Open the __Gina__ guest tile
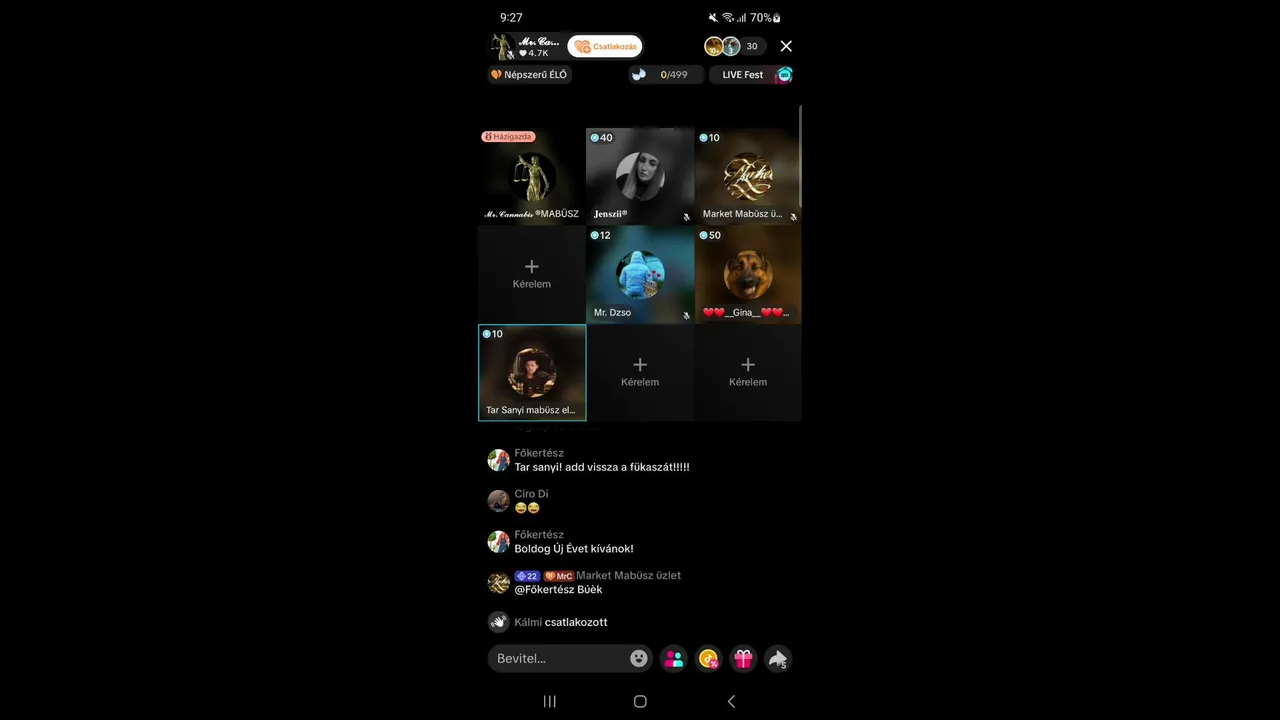The height and width of the screenshot is (720, 1280). click(748, 274)
